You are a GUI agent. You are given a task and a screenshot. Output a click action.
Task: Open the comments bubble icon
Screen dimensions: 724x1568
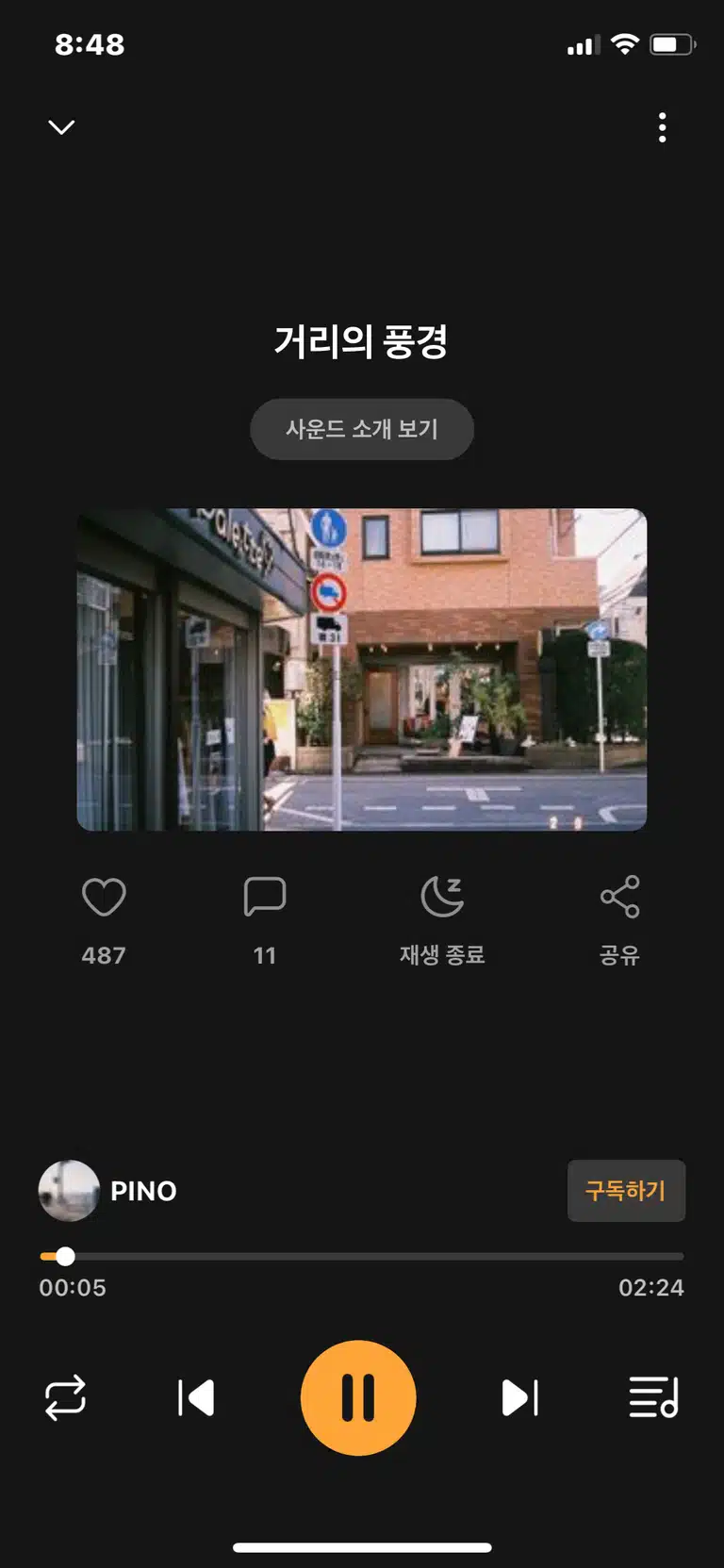pos(265,897)
